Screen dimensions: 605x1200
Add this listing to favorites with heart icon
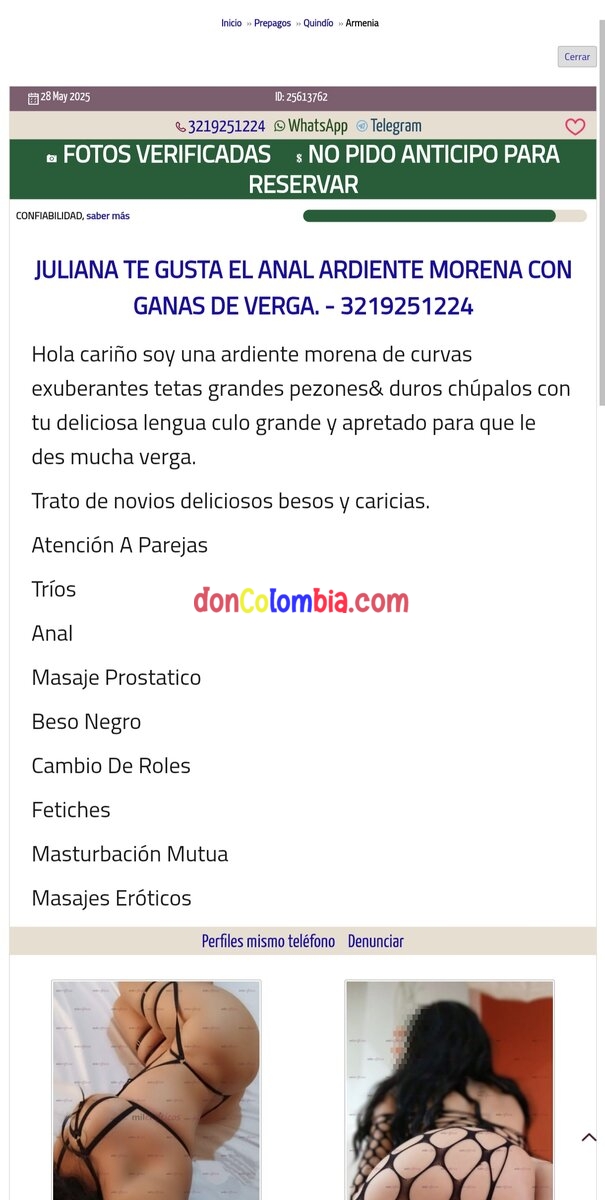click(575, 127)
